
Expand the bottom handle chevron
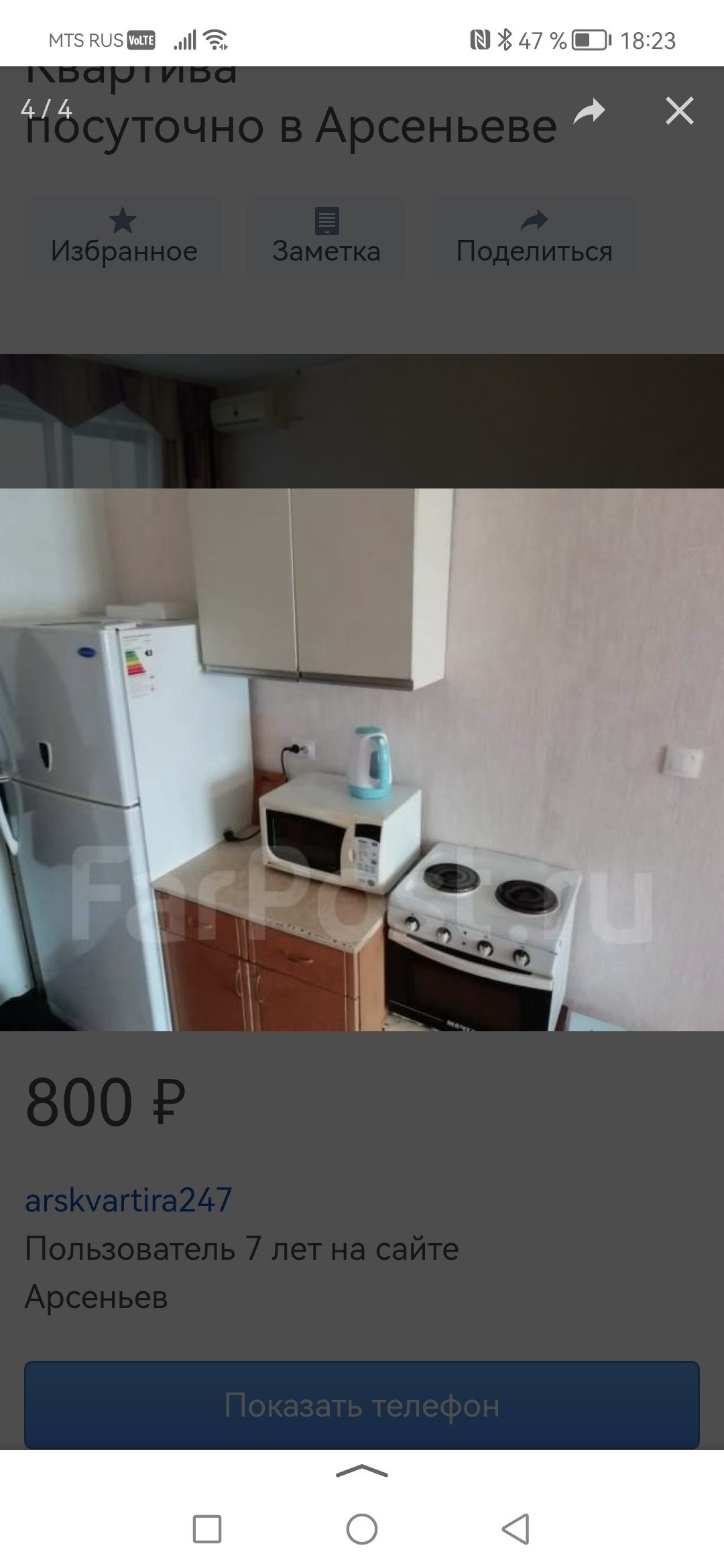click(x=362, y=1471)
